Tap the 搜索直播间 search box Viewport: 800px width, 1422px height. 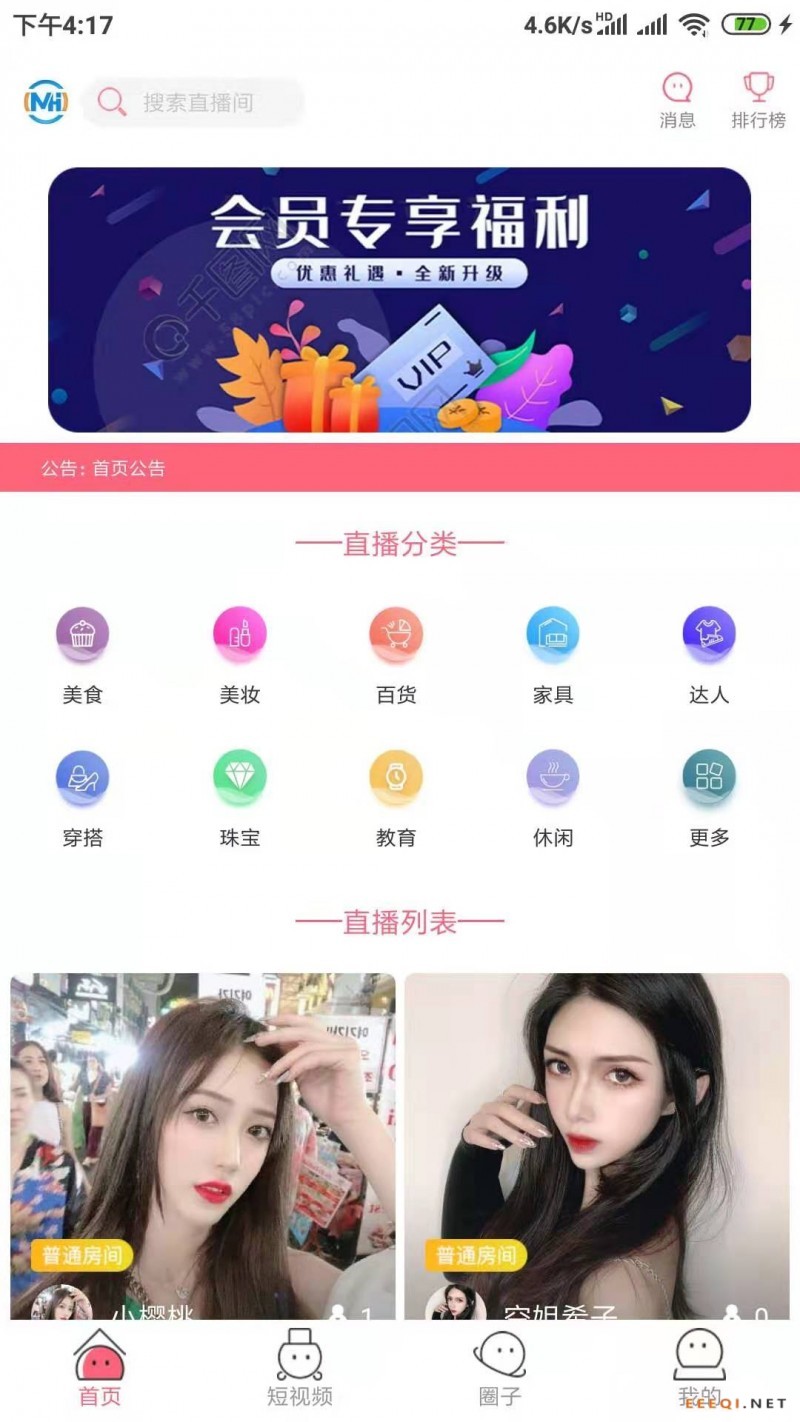point(195,102)
